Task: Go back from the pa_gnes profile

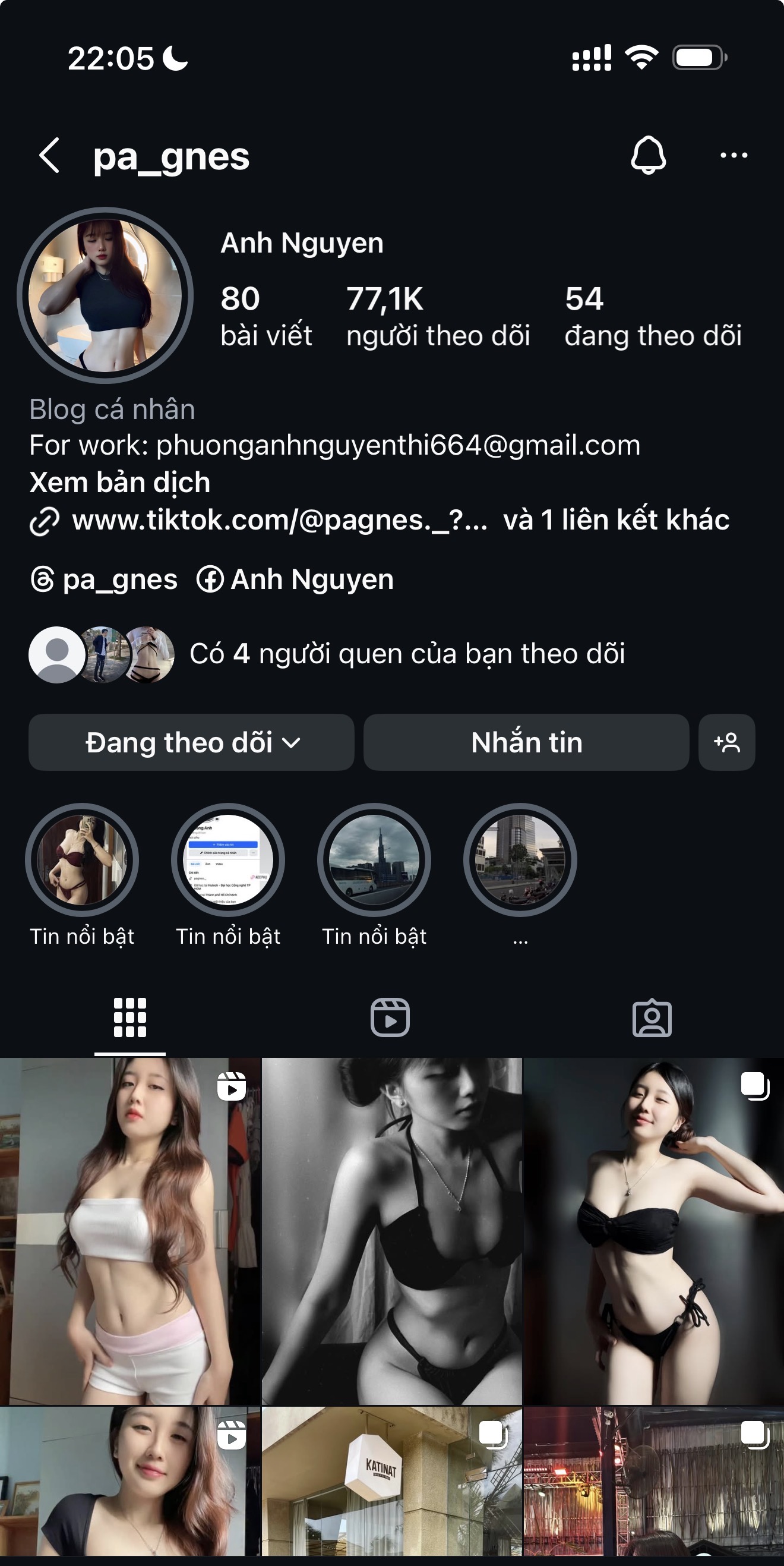Action: pos(50,156)
